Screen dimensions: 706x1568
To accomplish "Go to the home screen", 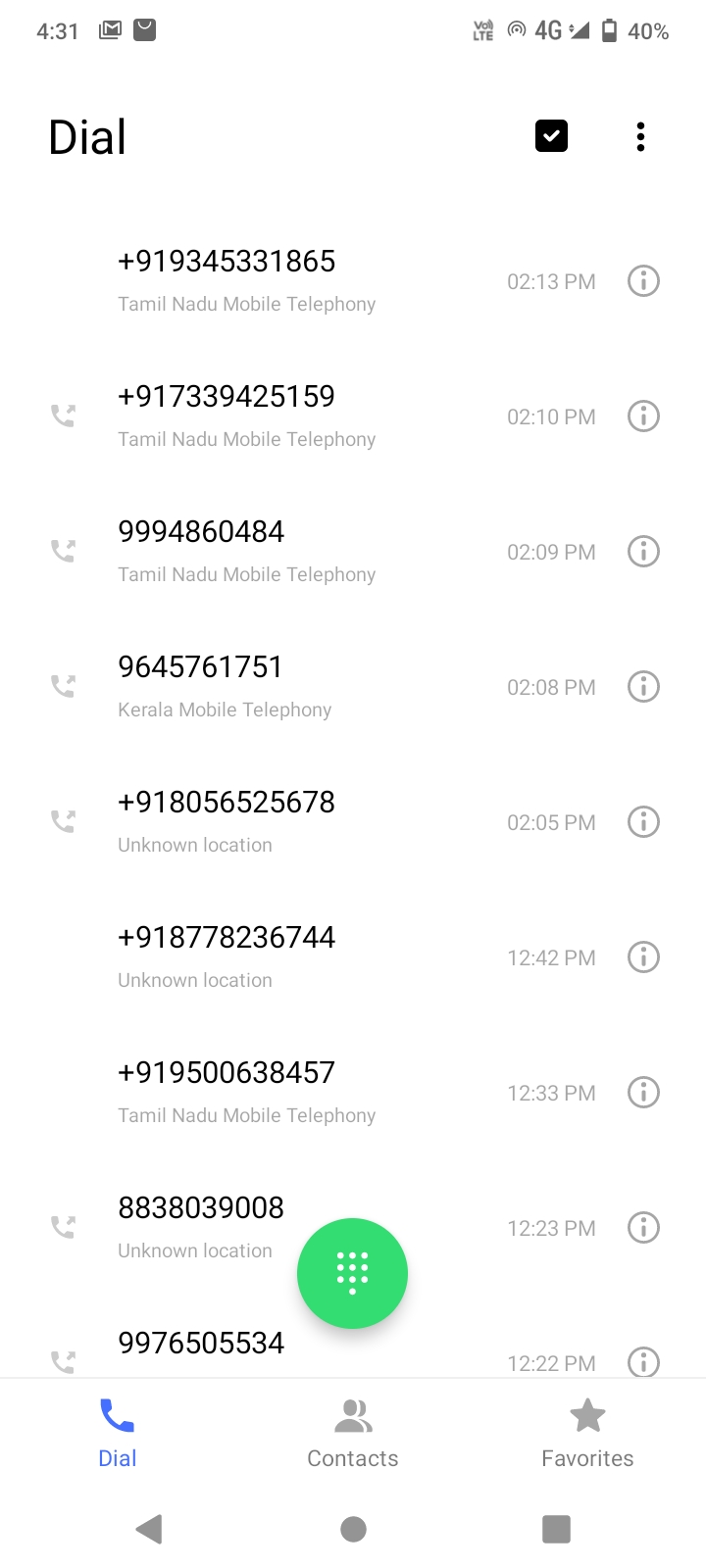I will [353, 1529].
